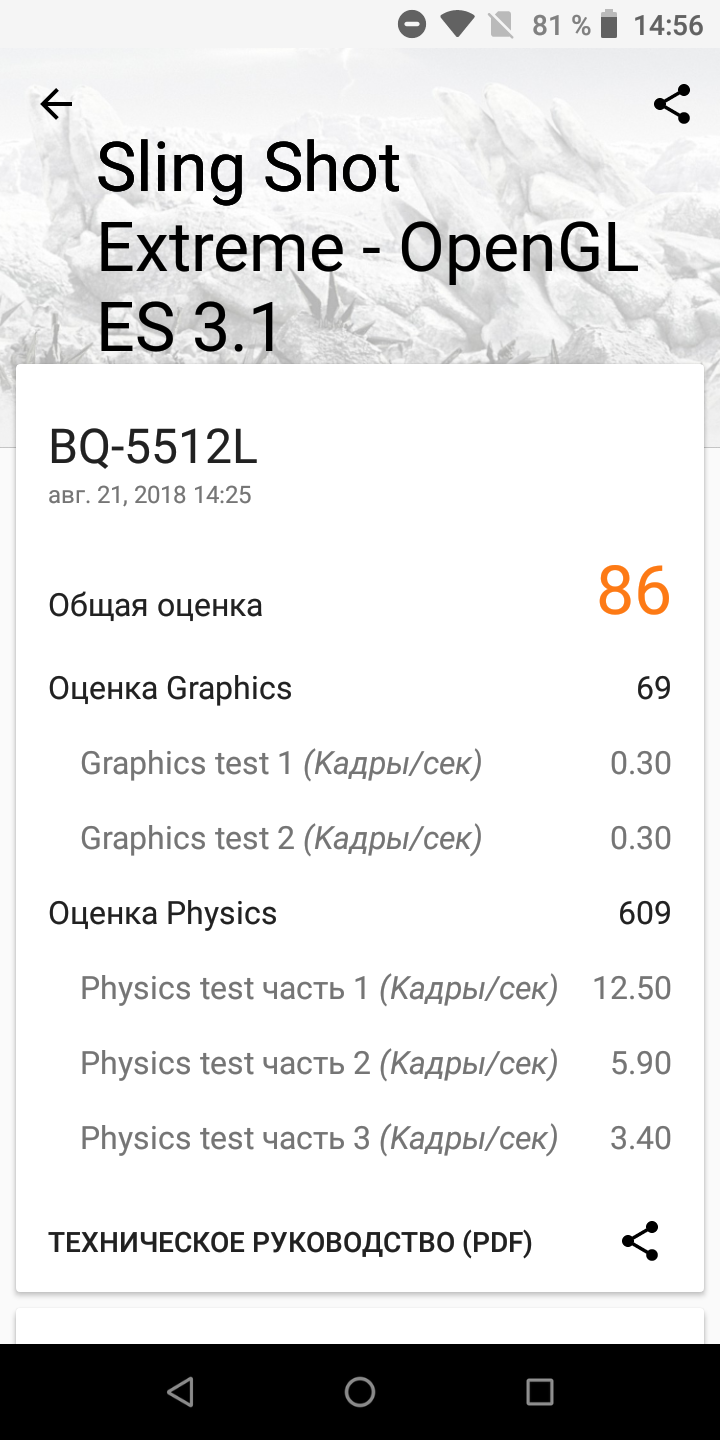This screenshot has width=720, height=1440.
Task: Share the result via the header share icon
Action: click(x=672, y=104)
